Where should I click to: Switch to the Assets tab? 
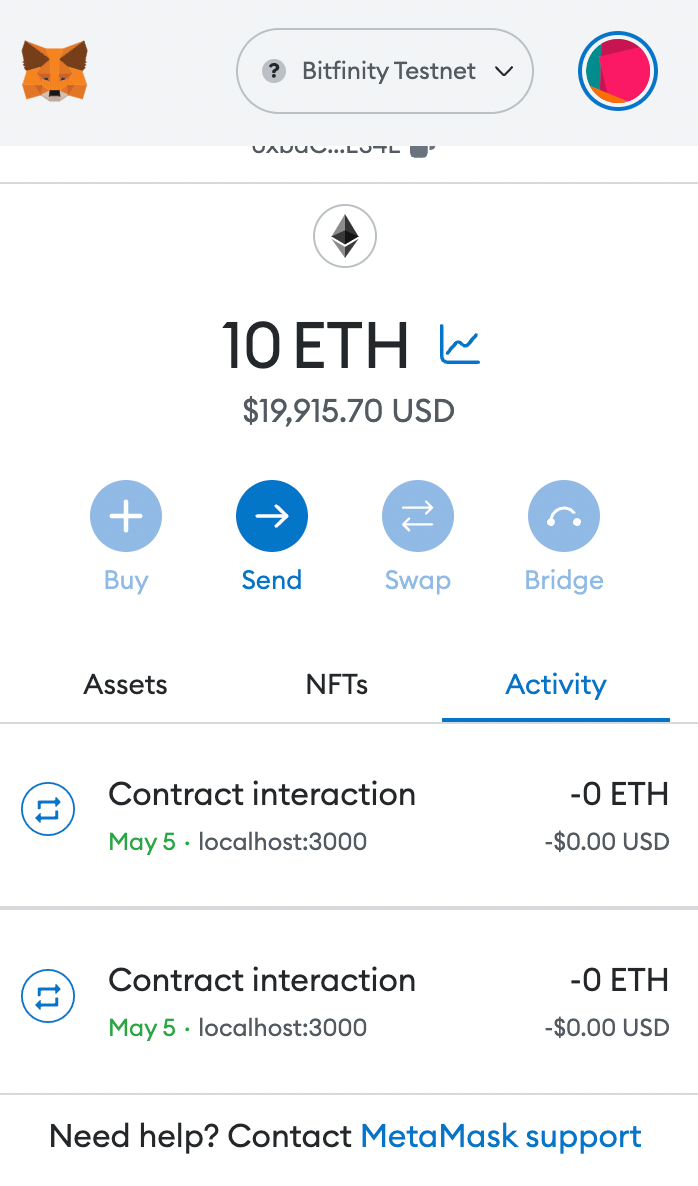[x=126, y=685]
